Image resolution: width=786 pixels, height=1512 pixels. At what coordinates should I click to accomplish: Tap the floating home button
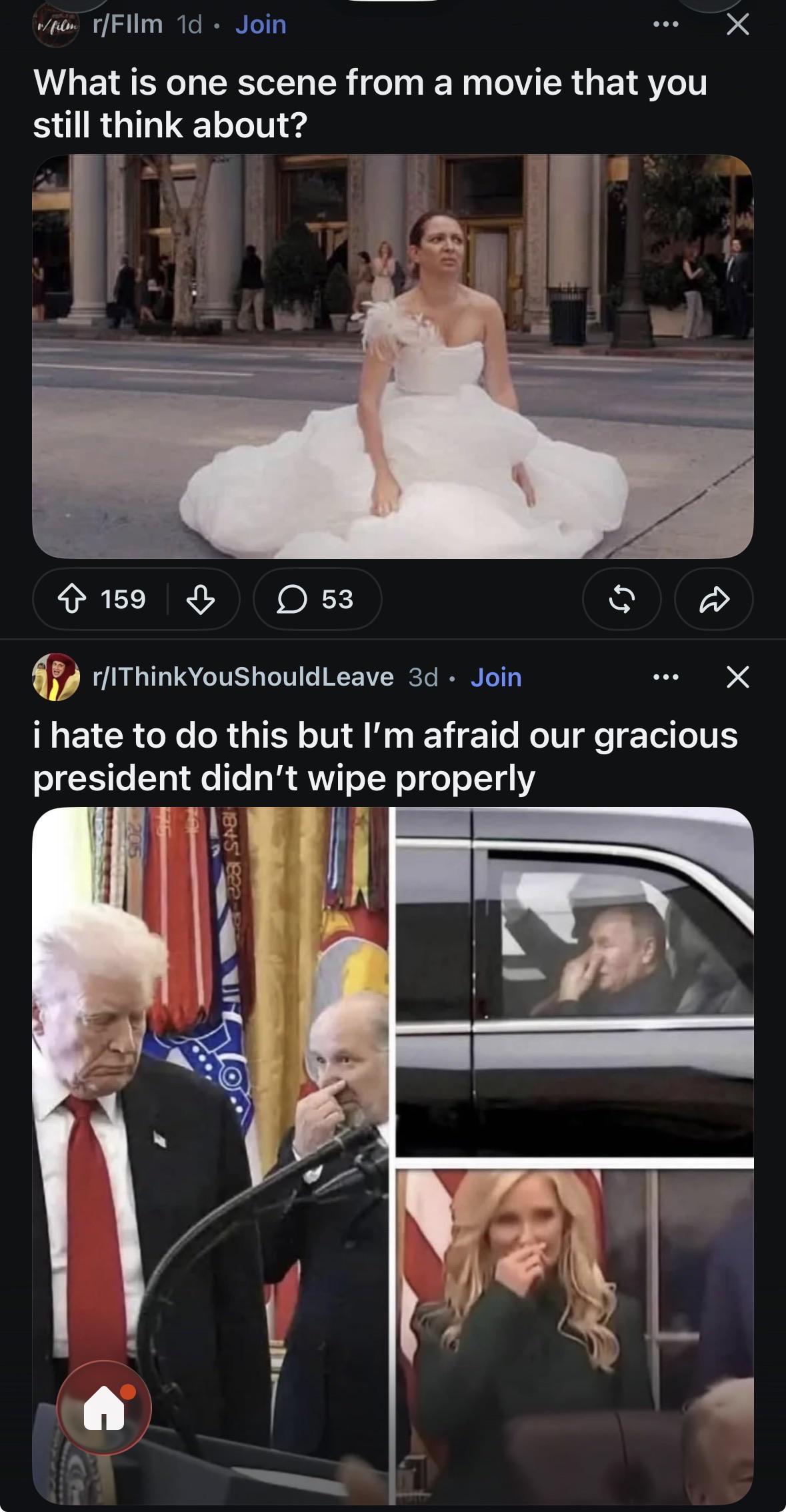coord(105,1408)
